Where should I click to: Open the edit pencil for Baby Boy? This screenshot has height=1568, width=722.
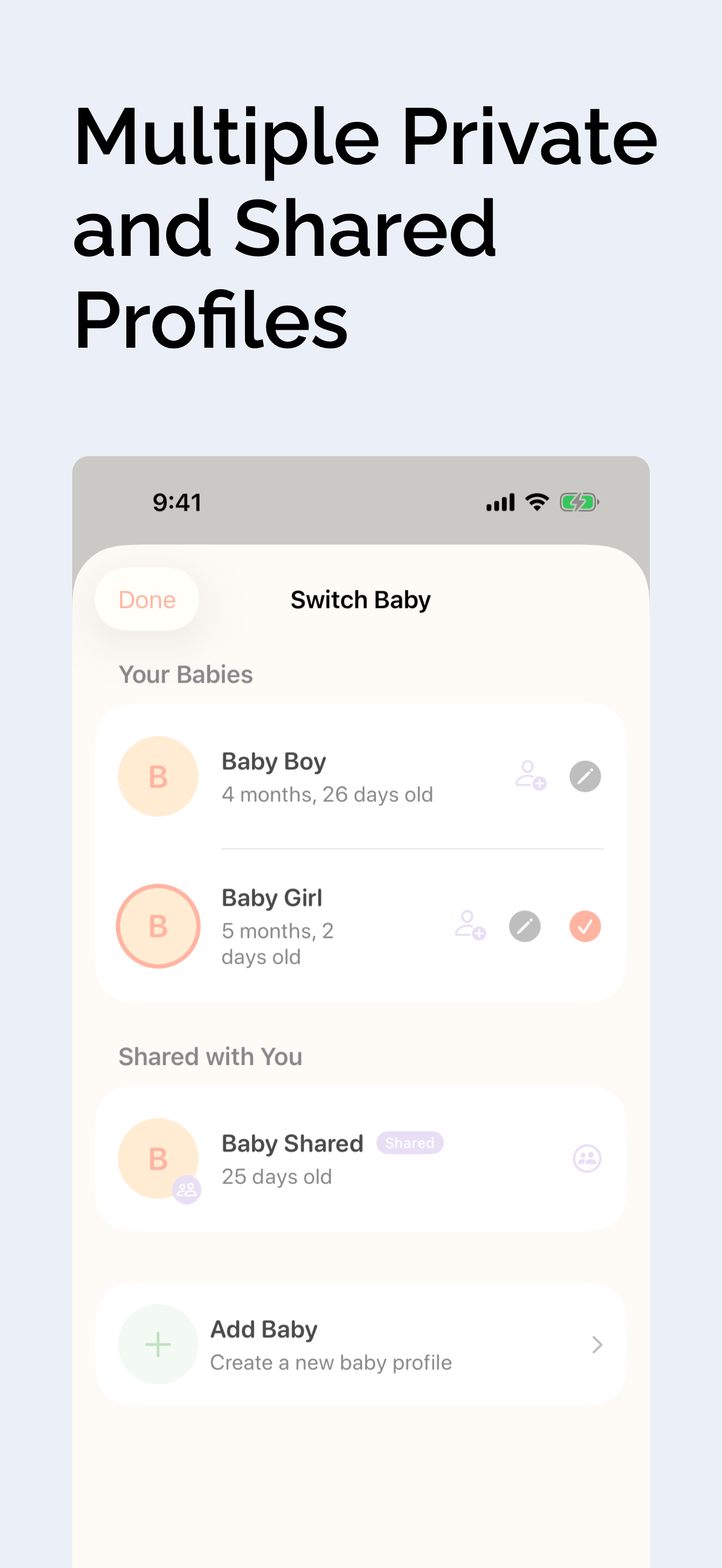click(584, 775)
